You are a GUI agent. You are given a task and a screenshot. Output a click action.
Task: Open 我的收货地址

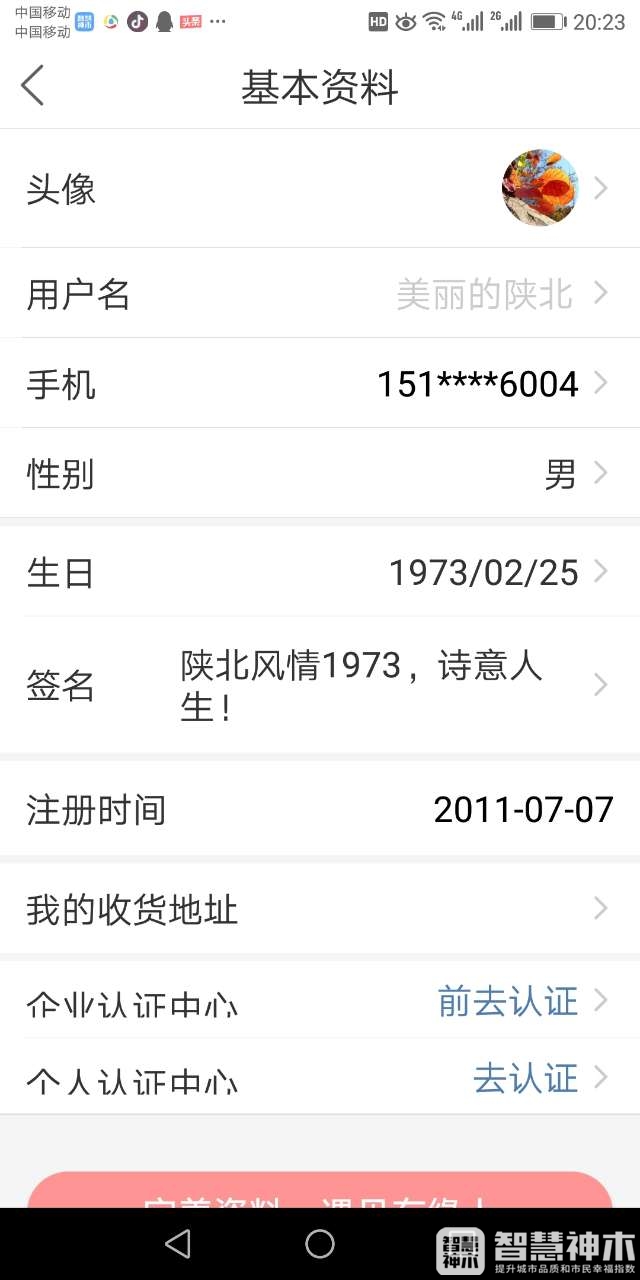(x=320, y=909)
